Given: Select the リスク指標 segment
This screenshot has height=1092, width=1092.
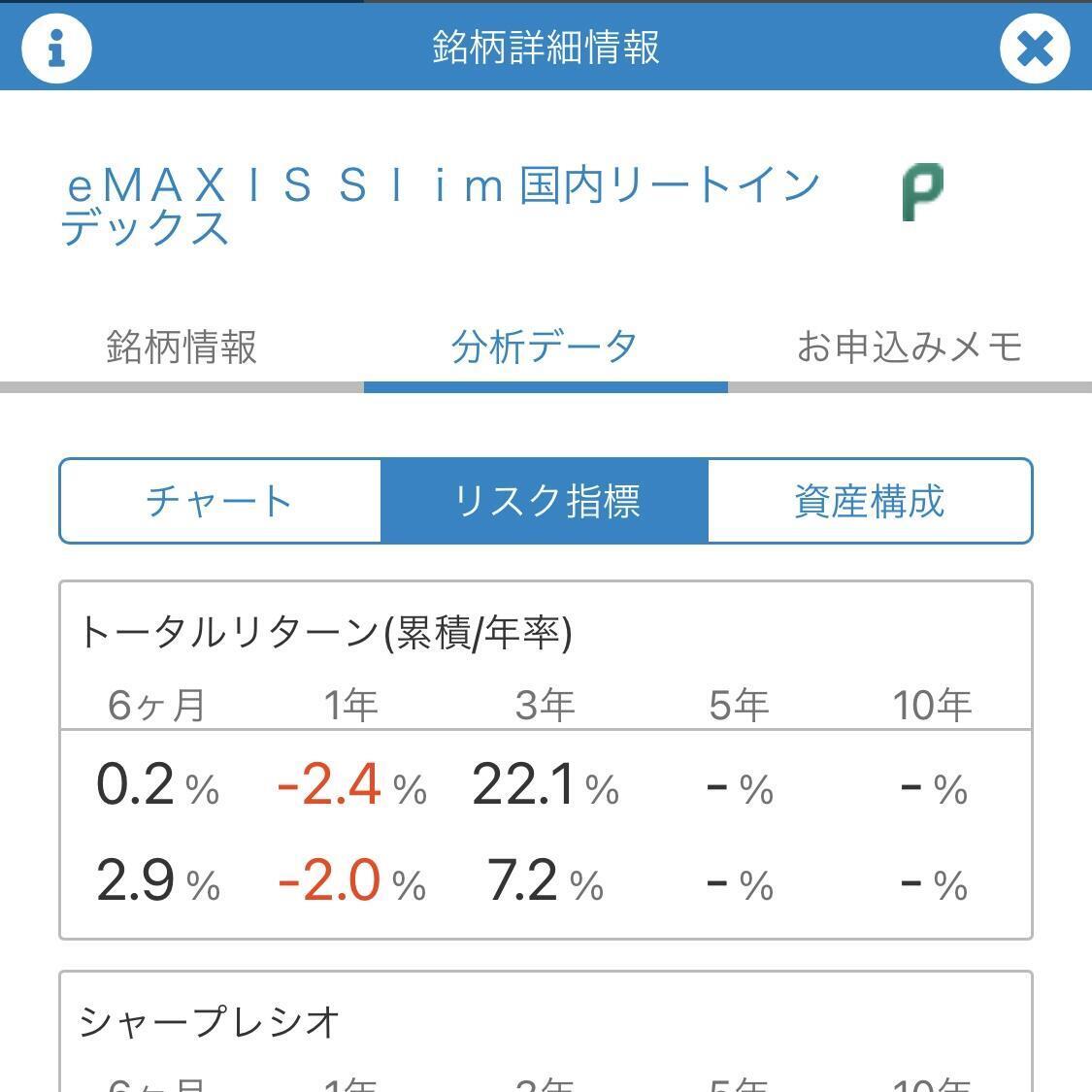Looking at the screenshot, I should pyautogui.click(x=545, y=501).
